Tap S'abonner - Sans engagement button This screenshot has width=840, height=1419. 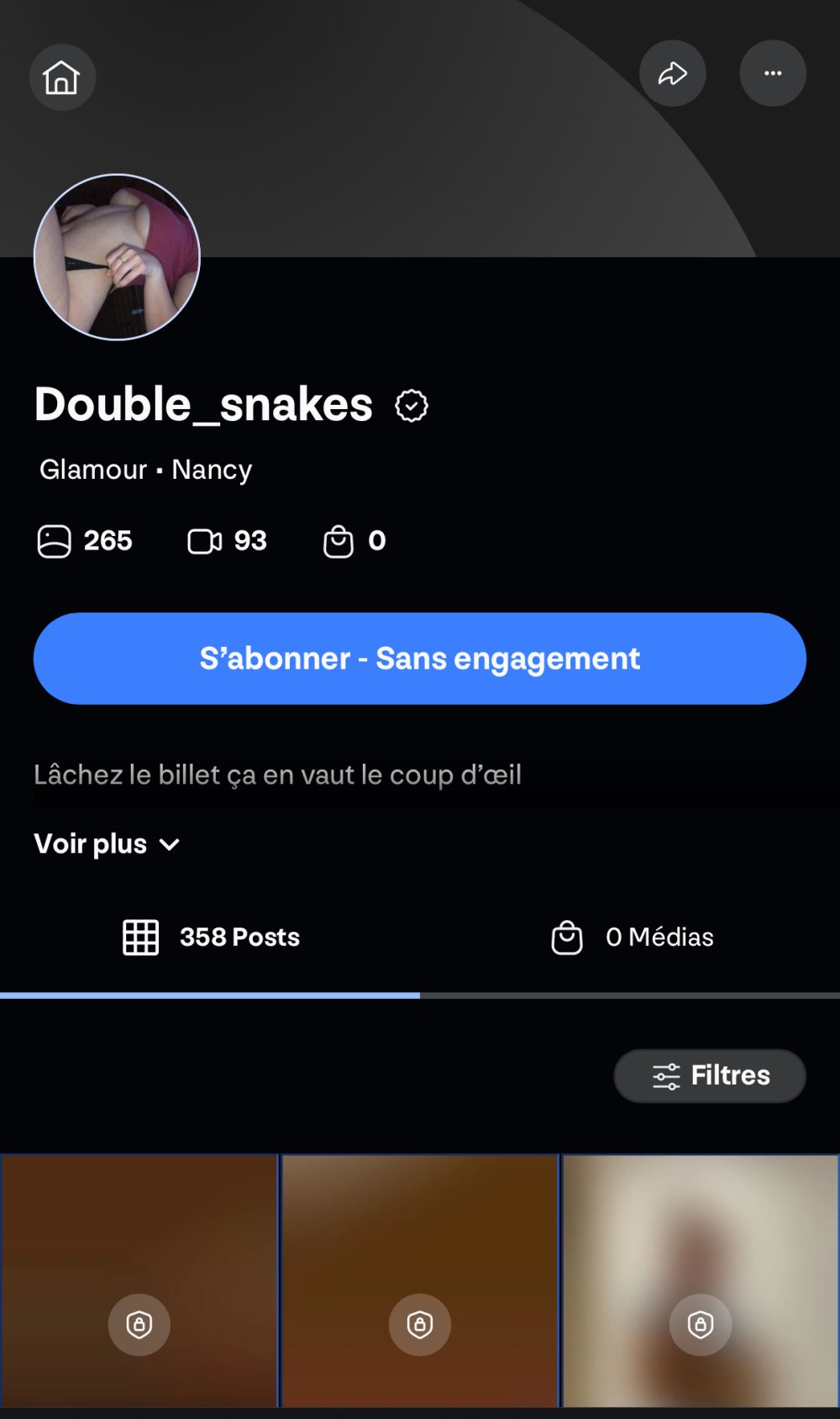pos(420,659)
